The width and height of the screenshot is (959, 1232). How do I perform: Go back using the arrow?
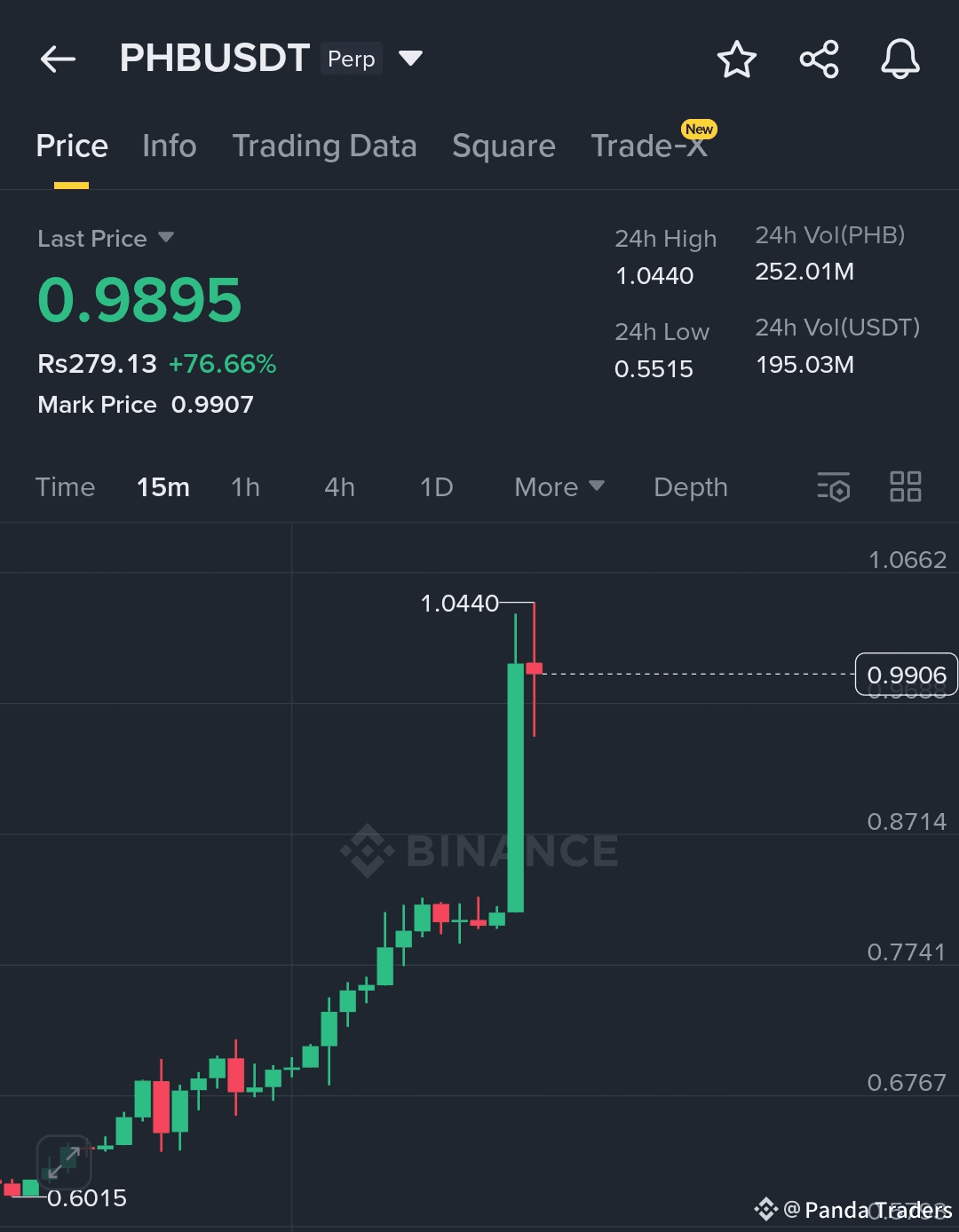(x=58, y=59)
